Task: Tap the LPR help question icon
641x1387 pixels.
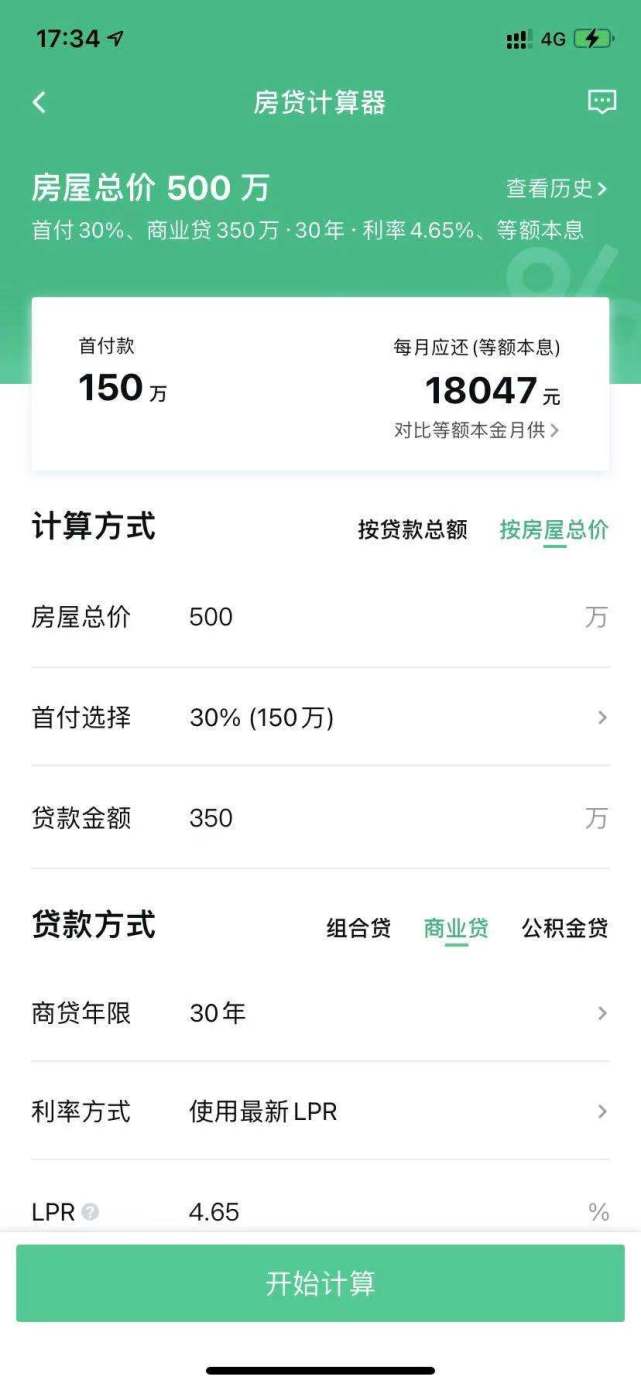Action: [x=90, y=1212]
